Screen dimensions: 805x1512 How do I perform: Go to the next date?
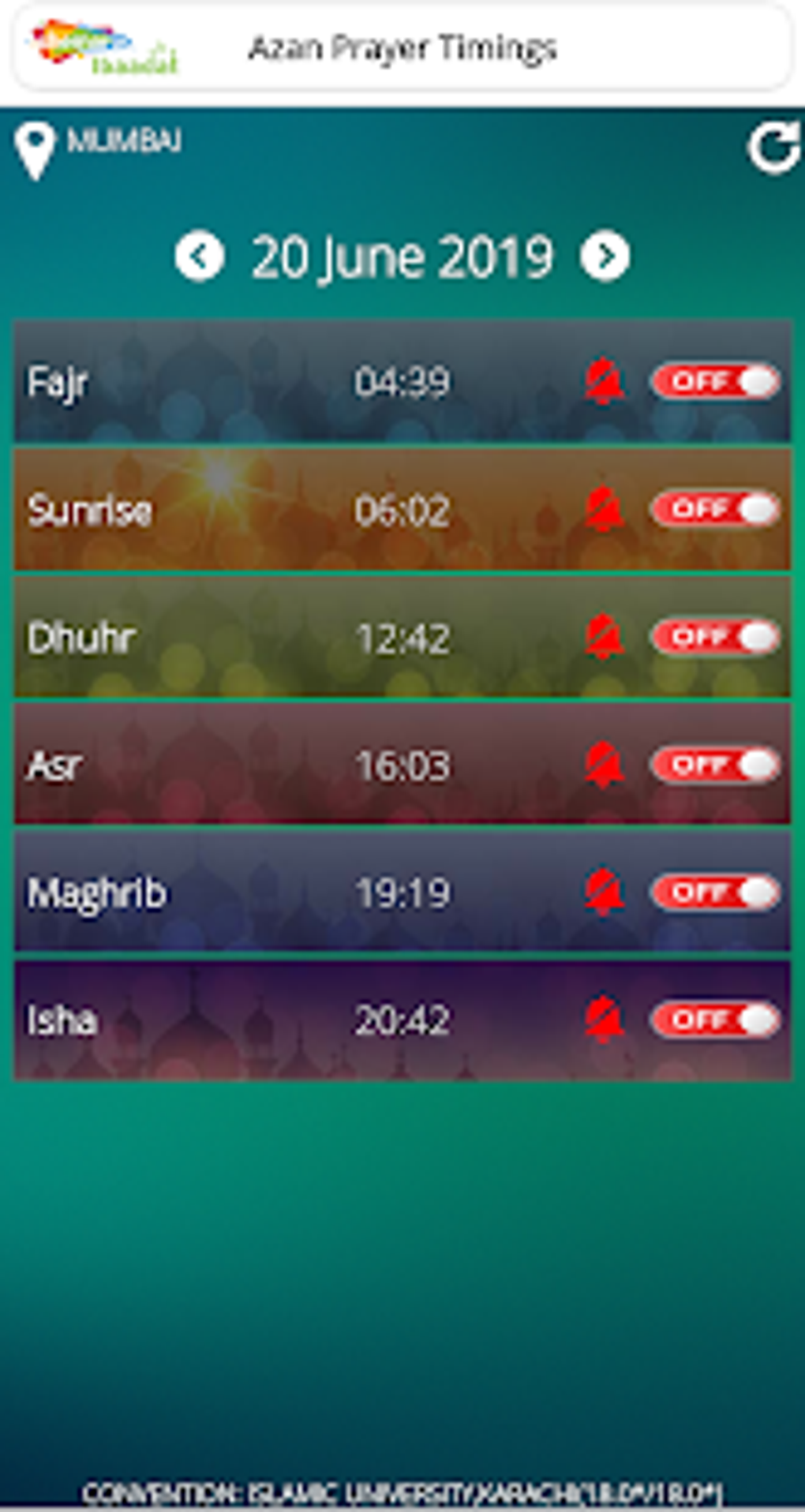(x=605, y=256)
